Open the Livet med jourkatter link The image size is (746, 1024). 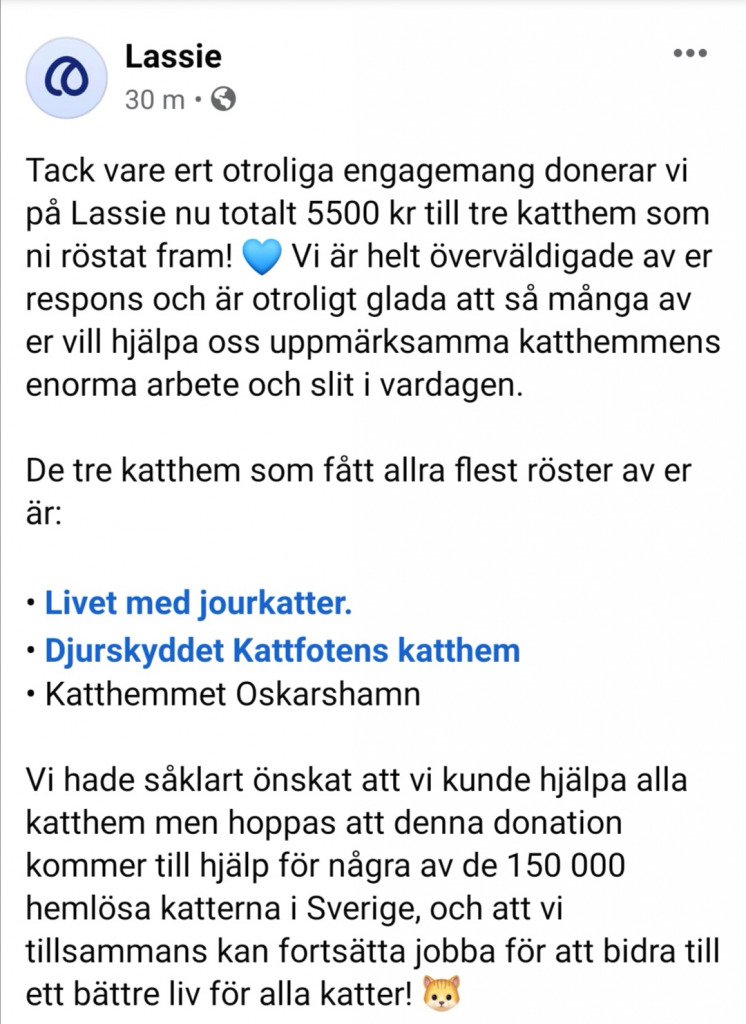[198, 603]
